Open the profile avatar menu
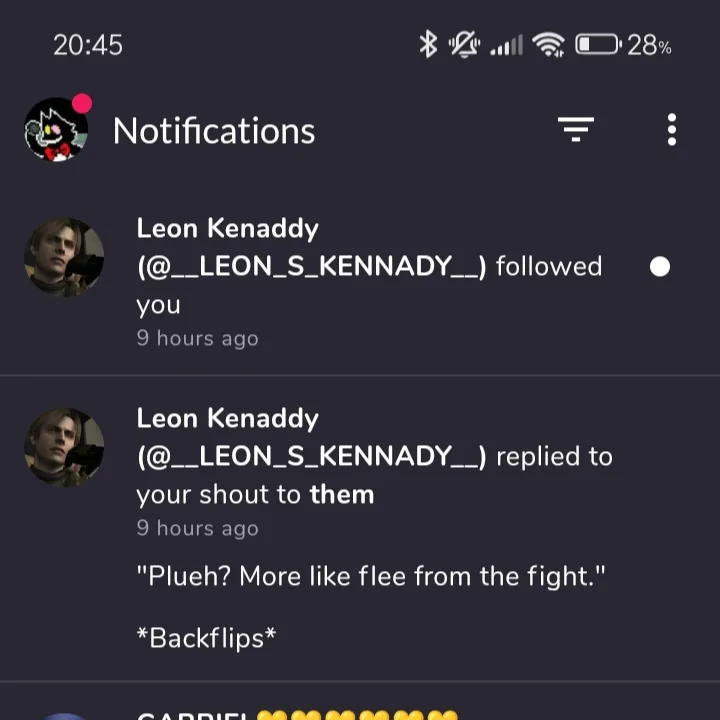Screen dimensions: 720x720 point(56,130)
